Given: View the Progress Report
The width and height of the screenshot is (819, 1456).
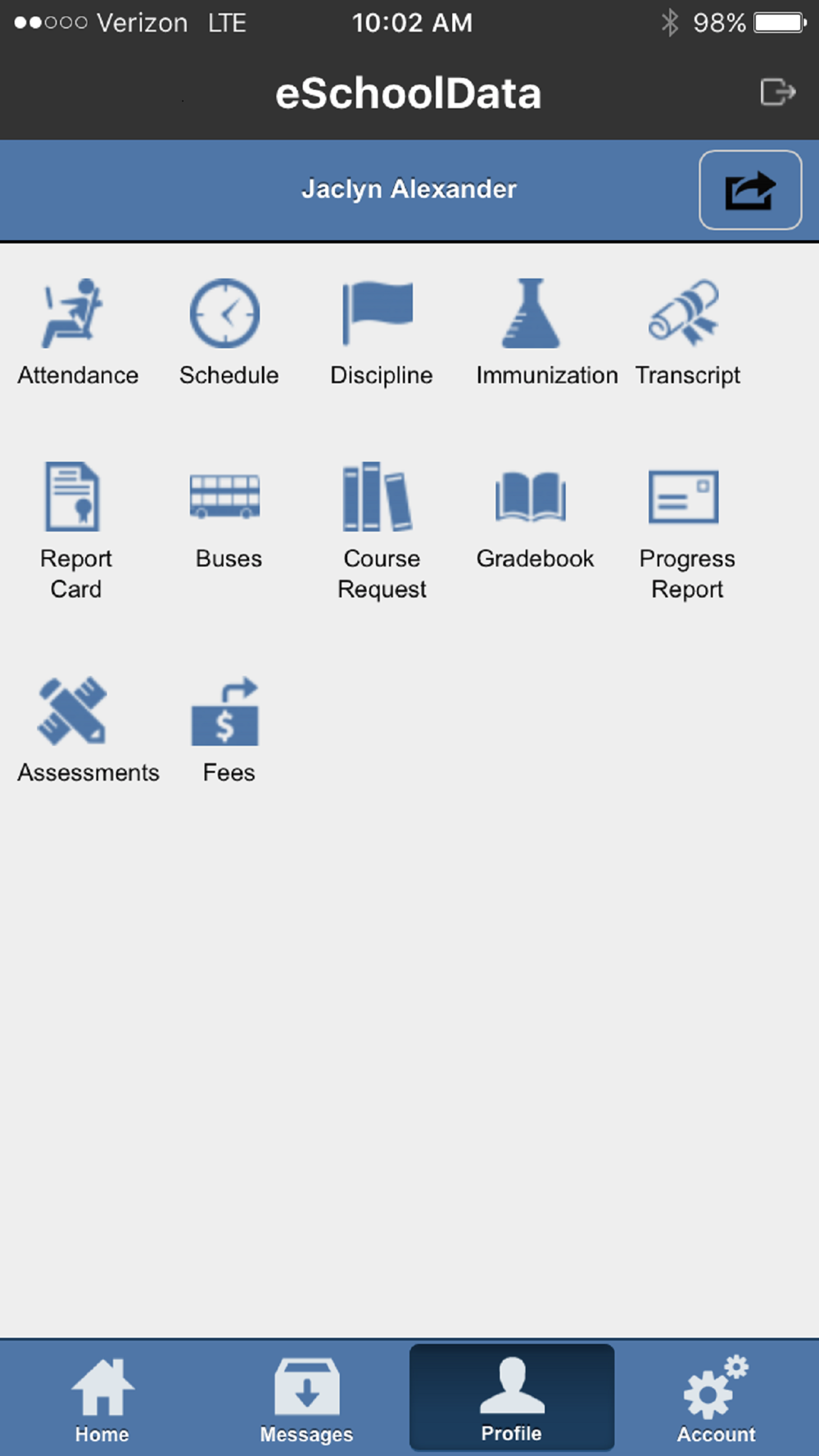Looking at the screenshot, I should coord(687,532).
